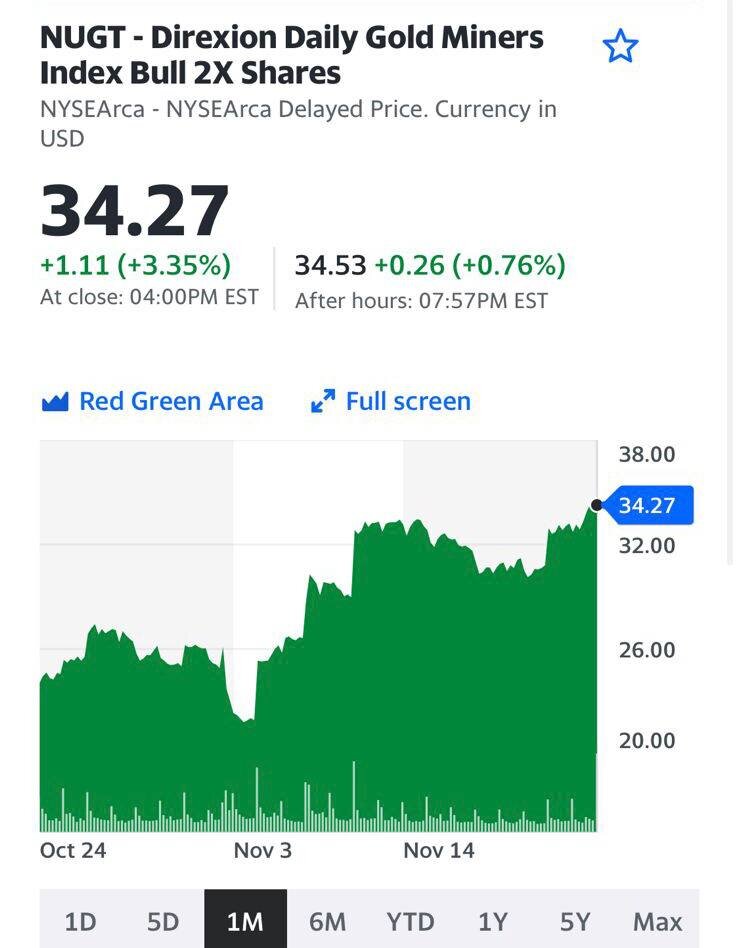Open the chart in full screen

(x=391, y=402)
